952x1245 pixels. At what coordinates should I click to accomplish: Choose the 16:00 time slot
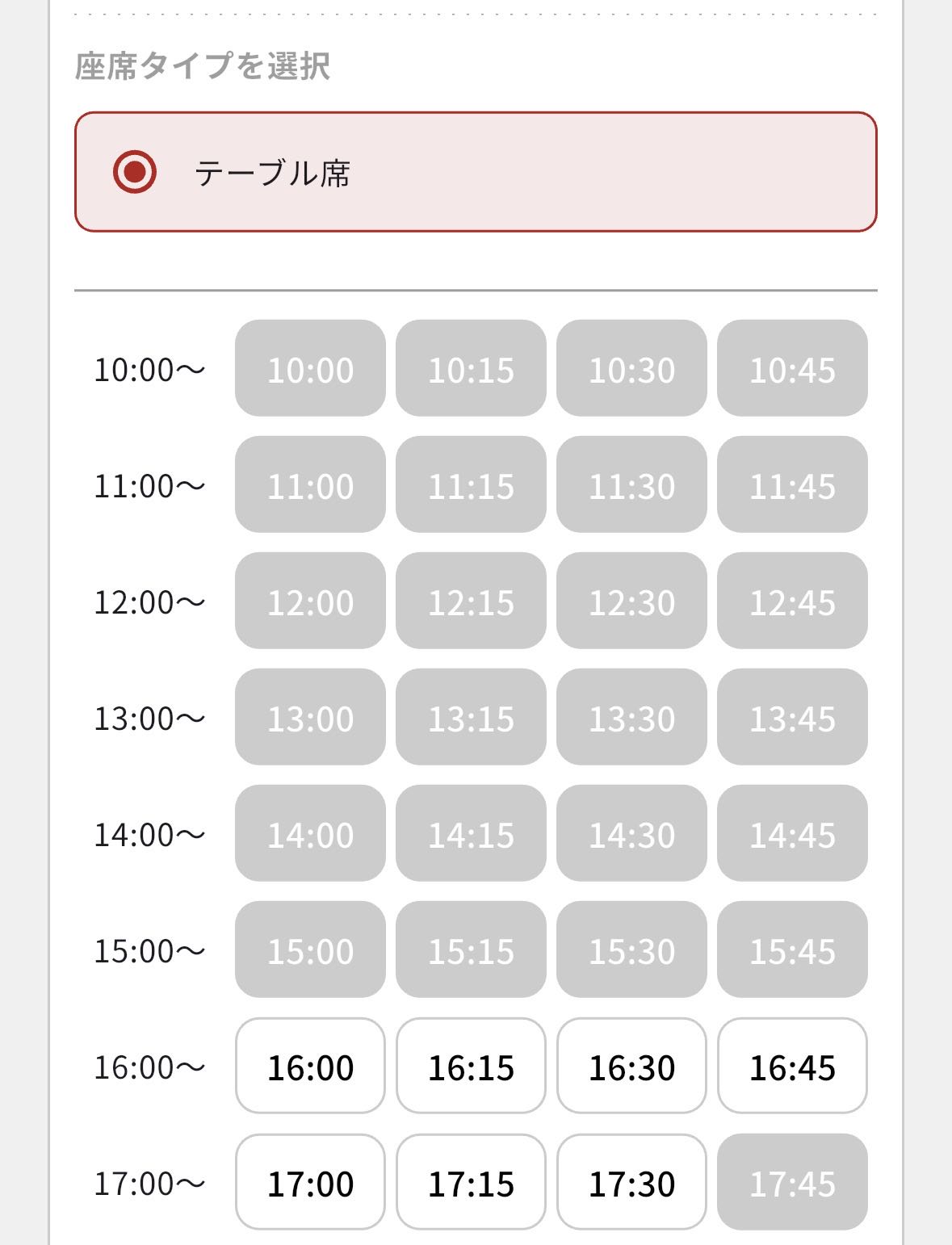[x=310, y=1067]
